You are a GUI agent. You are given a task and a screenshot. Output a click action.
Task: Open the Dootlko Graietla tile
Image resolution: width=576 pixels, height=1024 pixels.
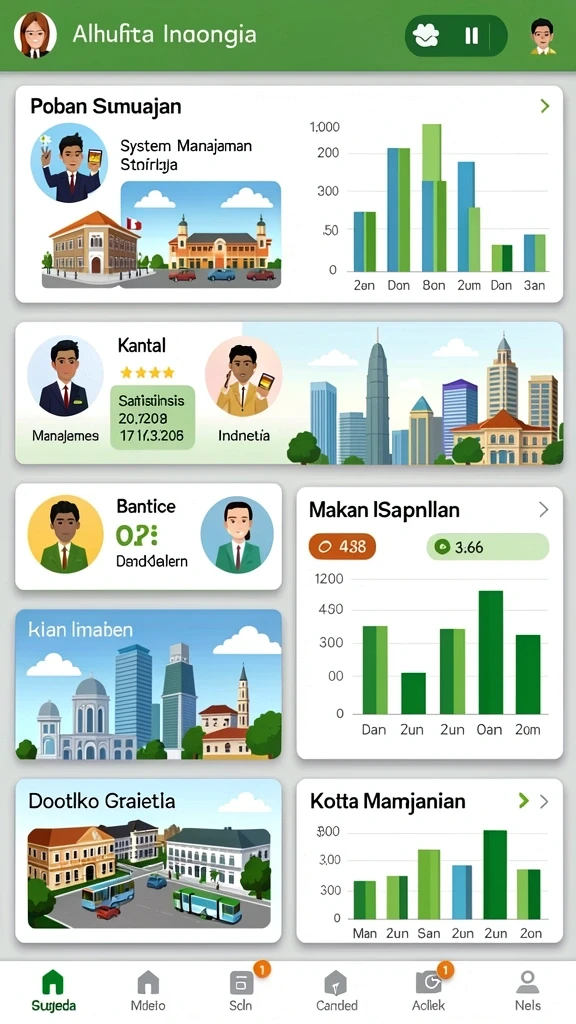pos(148,860)
